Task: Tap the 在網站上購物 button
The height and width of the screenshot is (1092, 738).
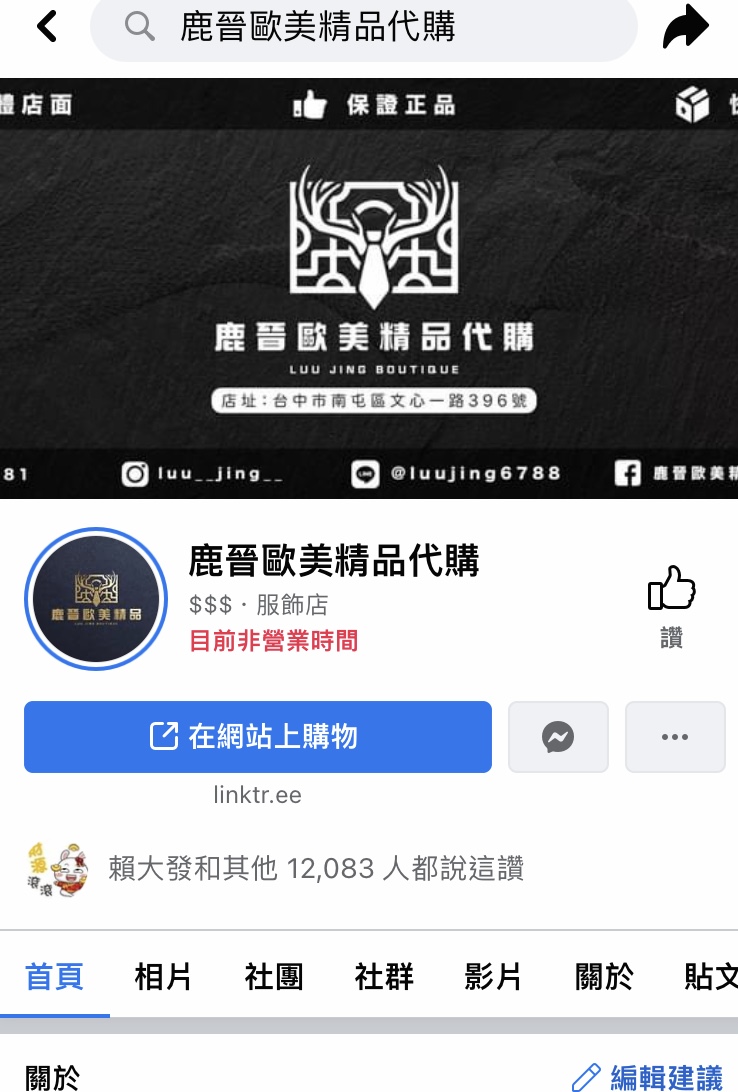Action: 258,737
